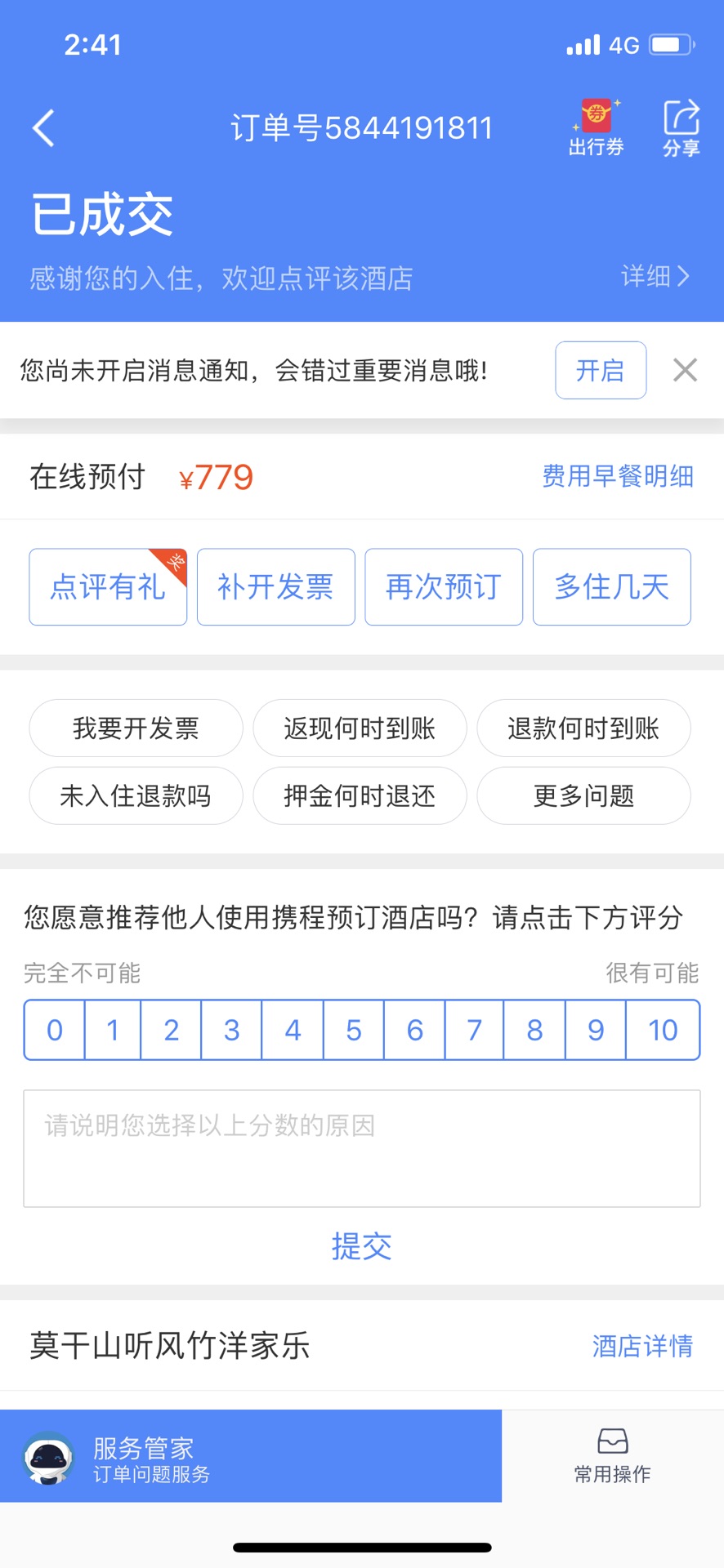724x1568 pixels.
Task: Rate 10 on the recommendation scale
Action: coord(663,1030)
